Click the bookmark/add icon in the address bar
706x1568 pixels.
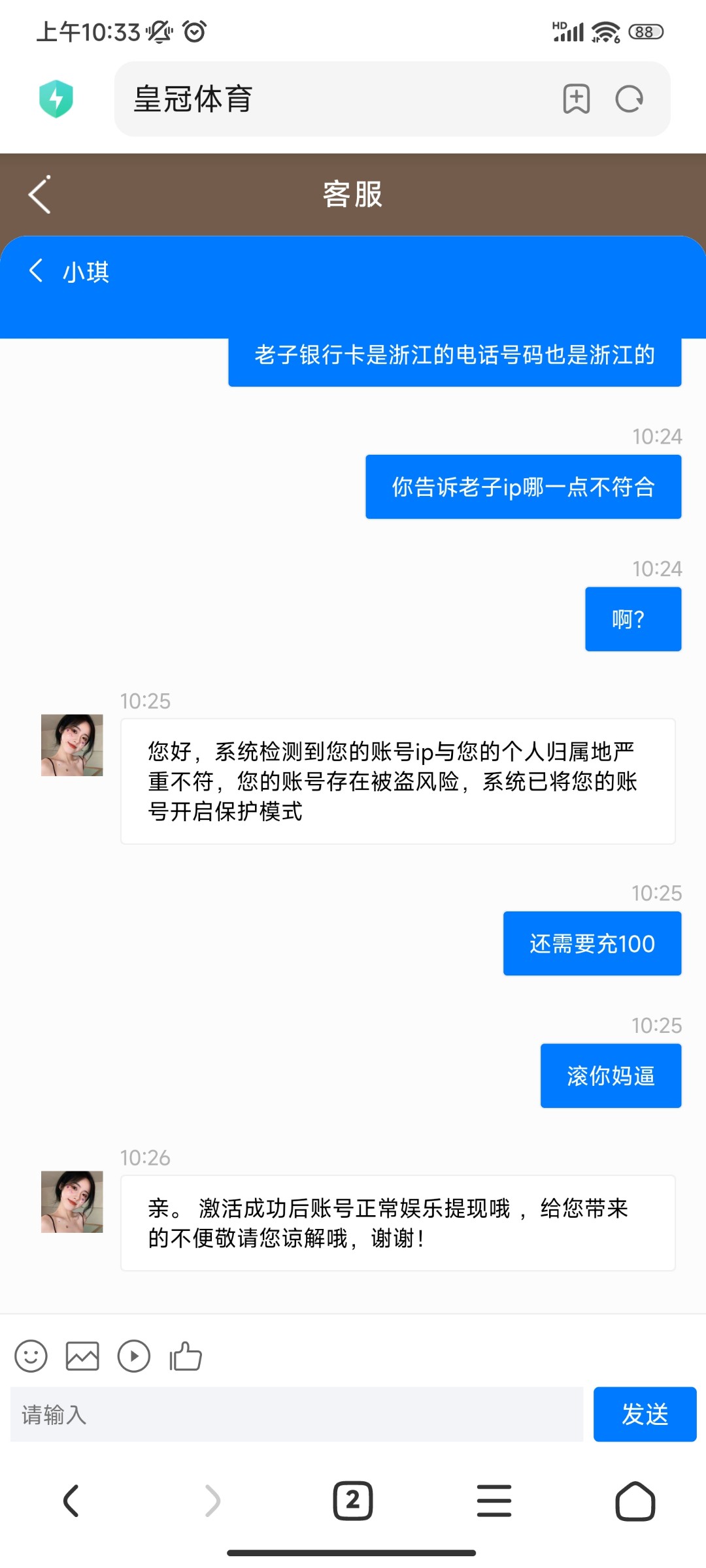point(576,99)
